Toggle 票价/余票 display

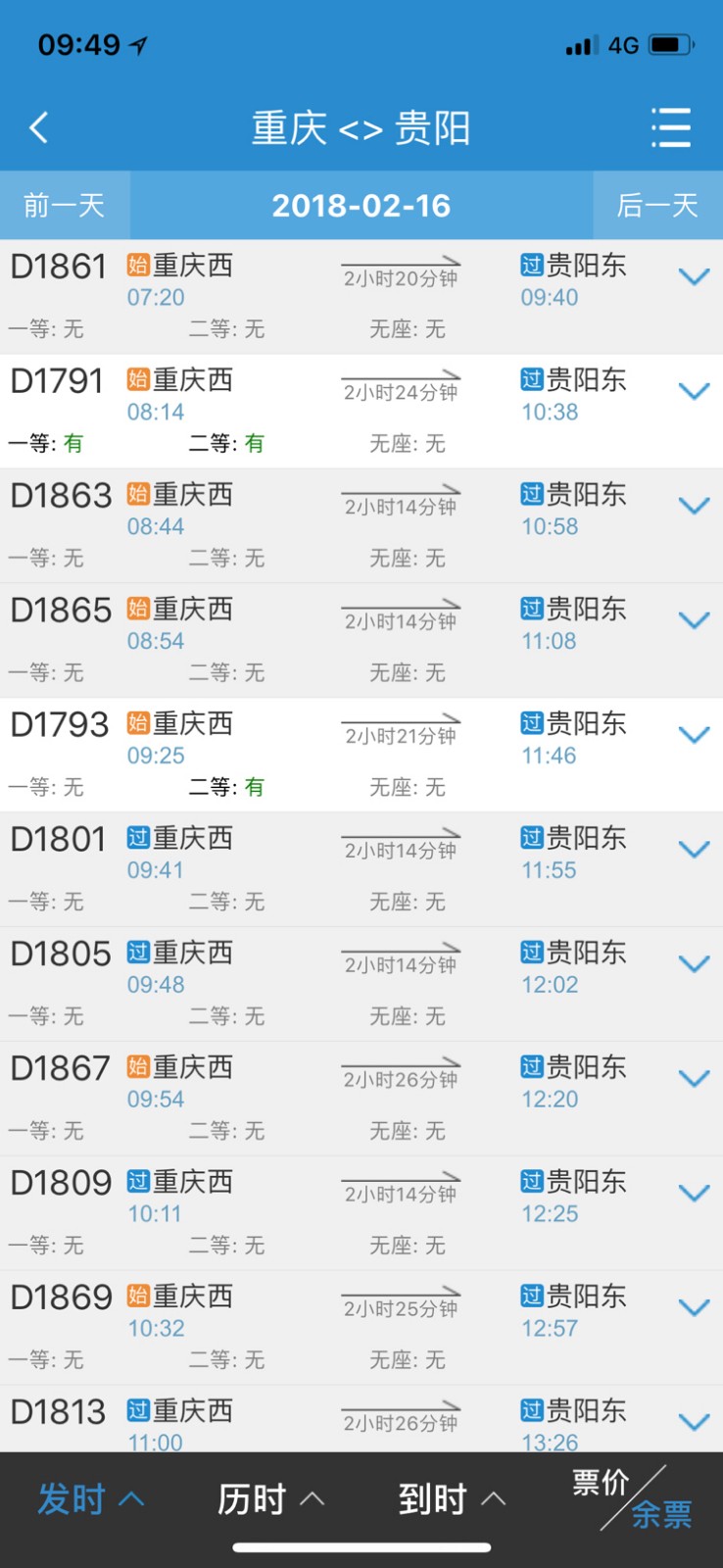(632, 1499)
